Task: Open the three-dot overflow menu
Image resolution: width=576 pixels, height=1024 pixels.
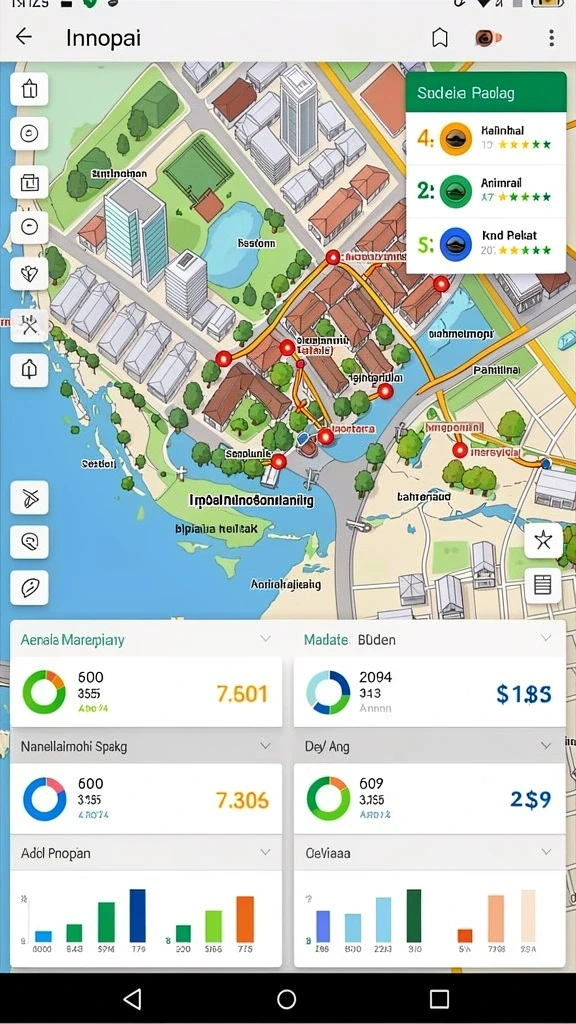Action: pos(552,38)
